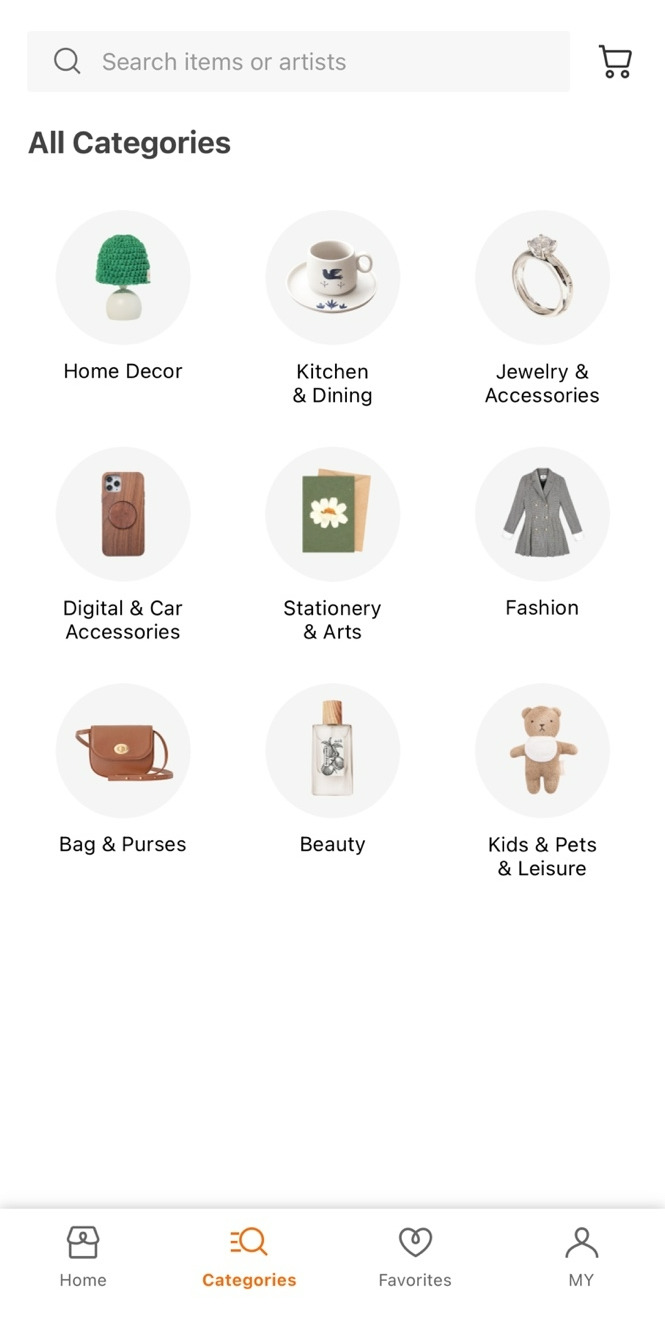Open Kids & Pets & Leisure
Screen dimensions: 665x1321
(542, 782)
